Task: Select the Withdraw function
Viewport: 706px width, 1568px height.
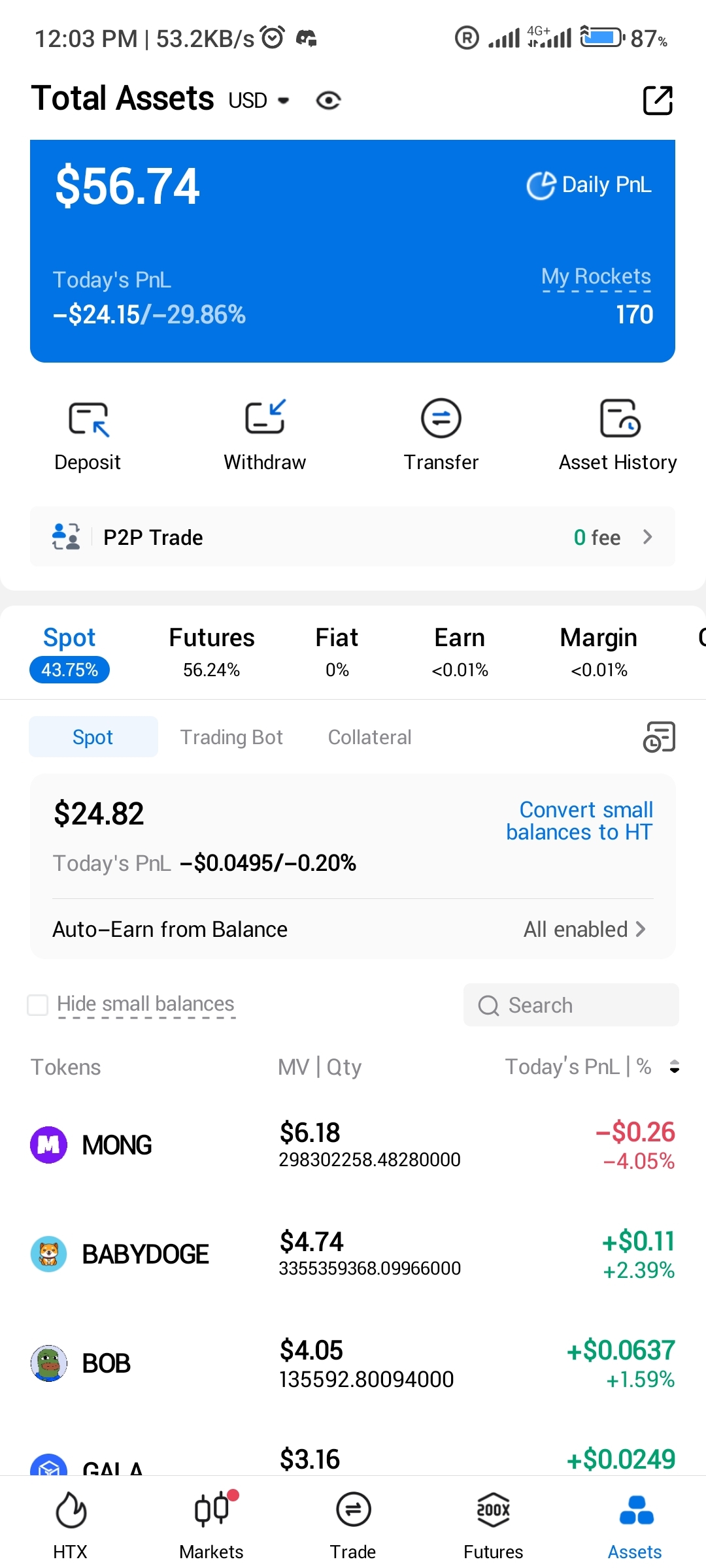Action: (264, 434)
